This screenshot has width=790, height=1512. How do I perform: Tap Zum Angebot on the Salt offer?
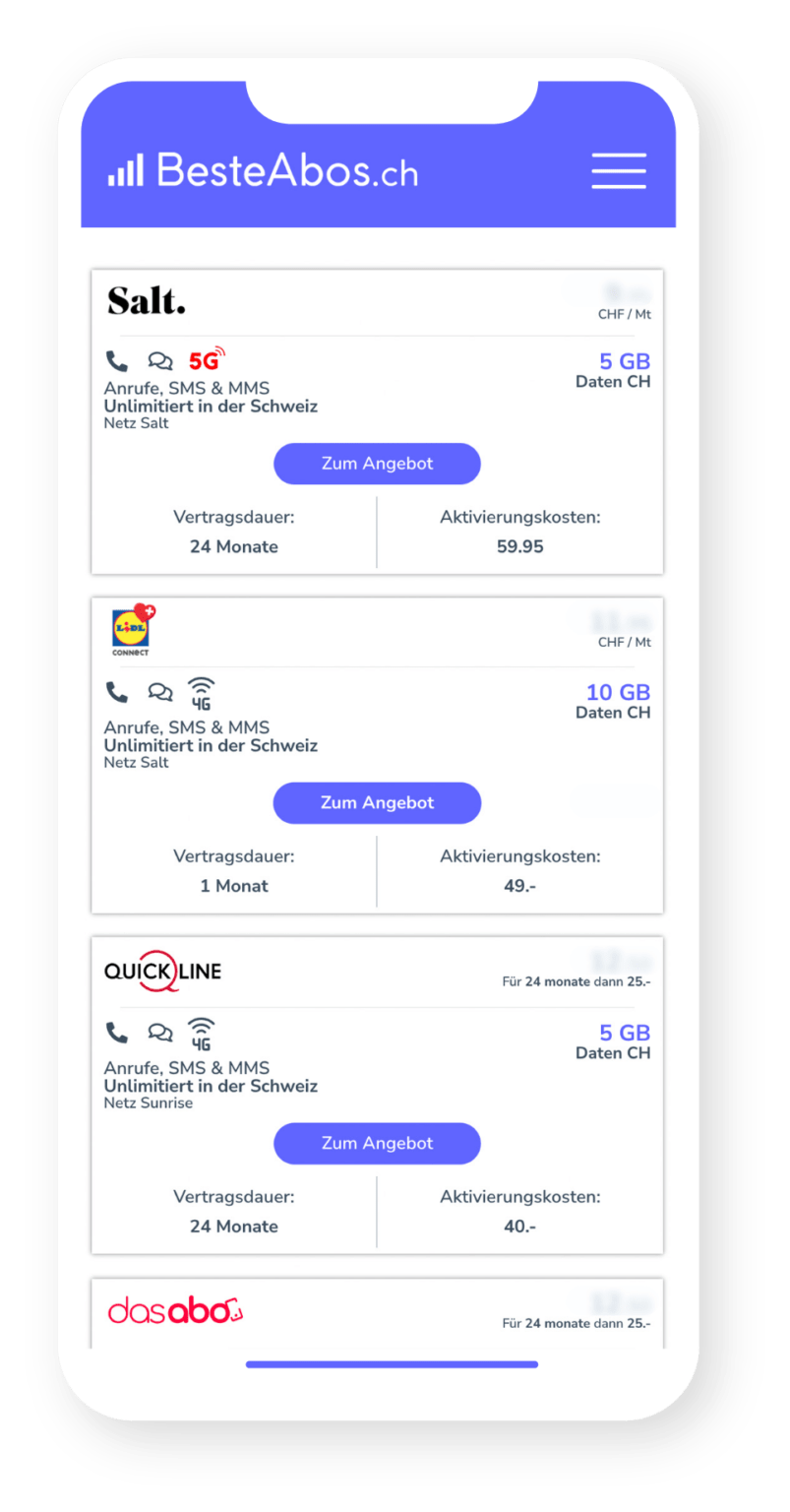point(377,464)
